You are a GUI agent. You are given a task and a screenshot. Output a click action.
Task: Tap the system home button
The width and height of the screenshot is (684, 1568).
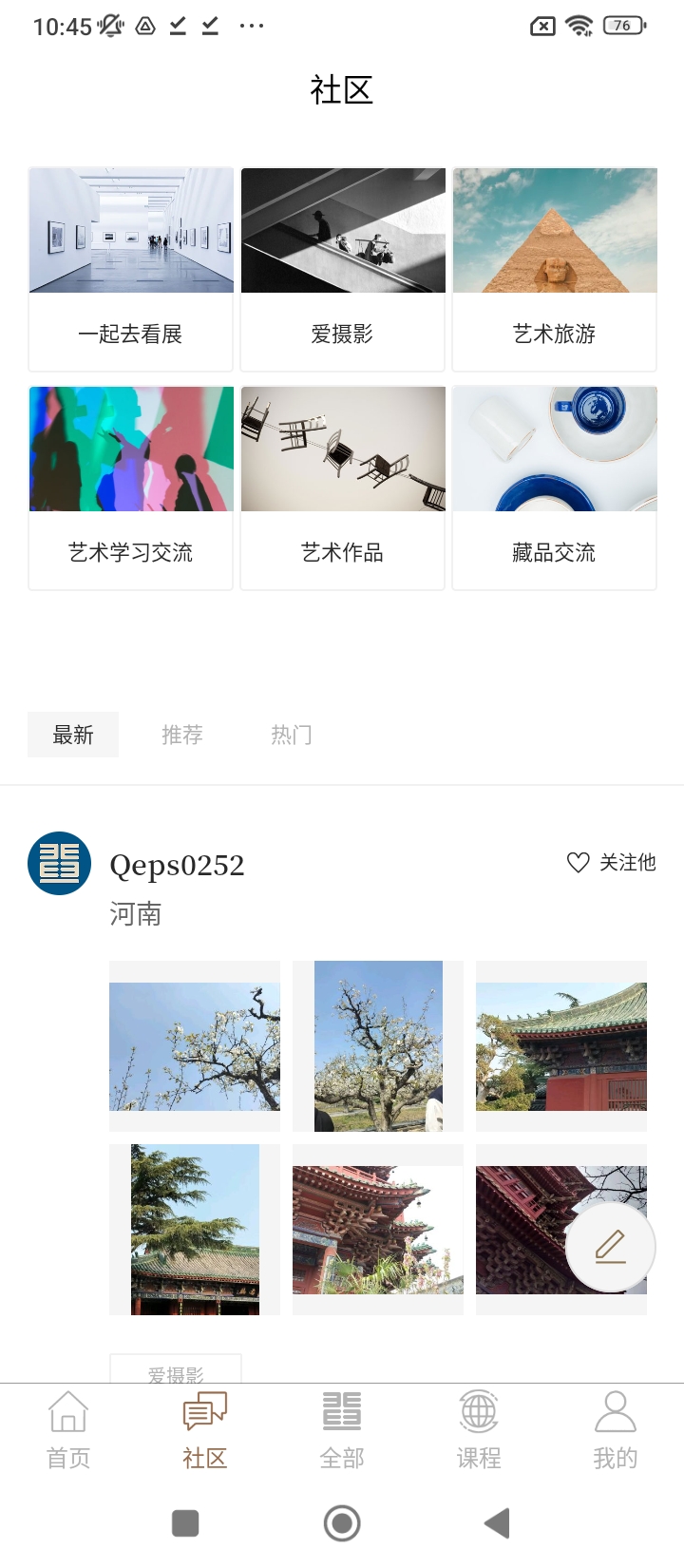(x=342, y=1523)
